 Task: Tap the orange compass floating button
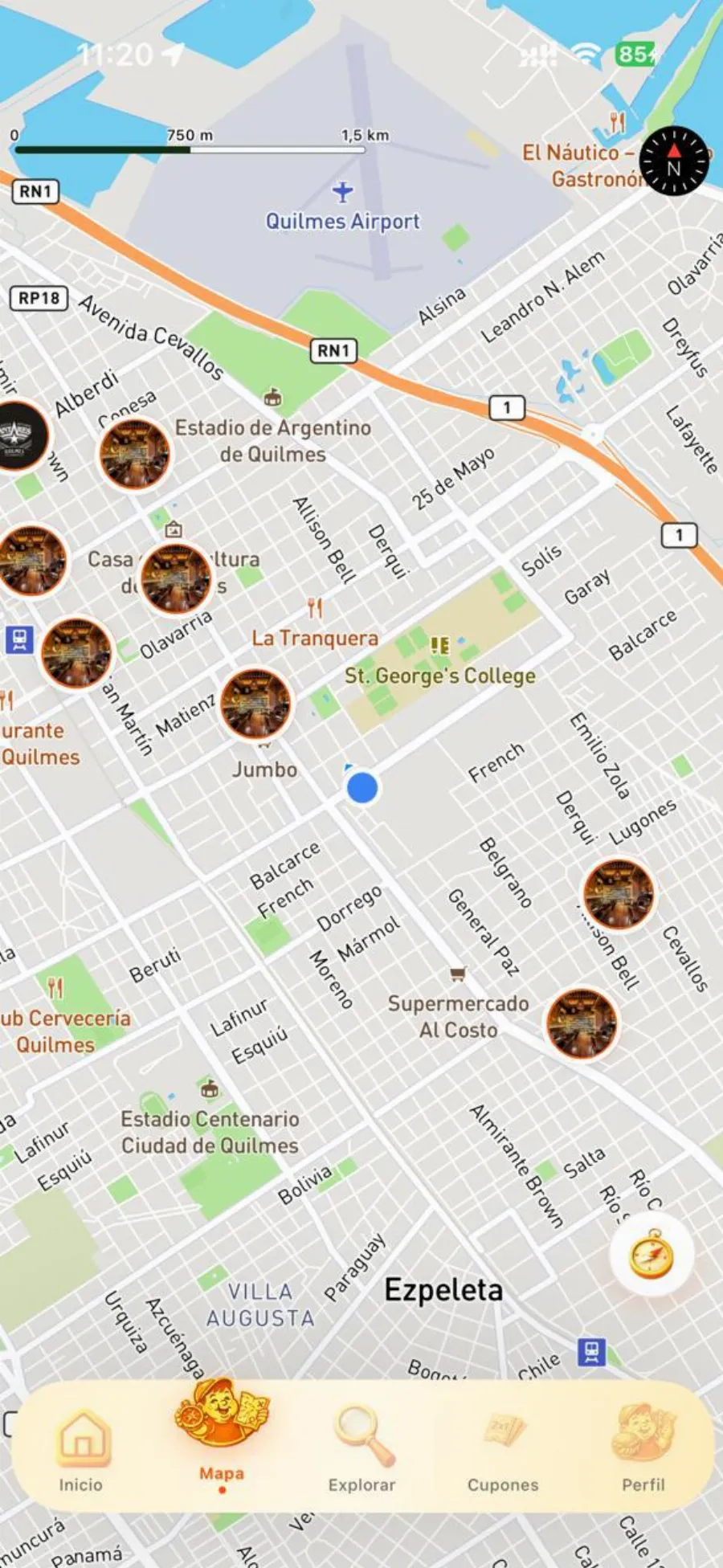pyautogui.click(x=652, y=1256)
